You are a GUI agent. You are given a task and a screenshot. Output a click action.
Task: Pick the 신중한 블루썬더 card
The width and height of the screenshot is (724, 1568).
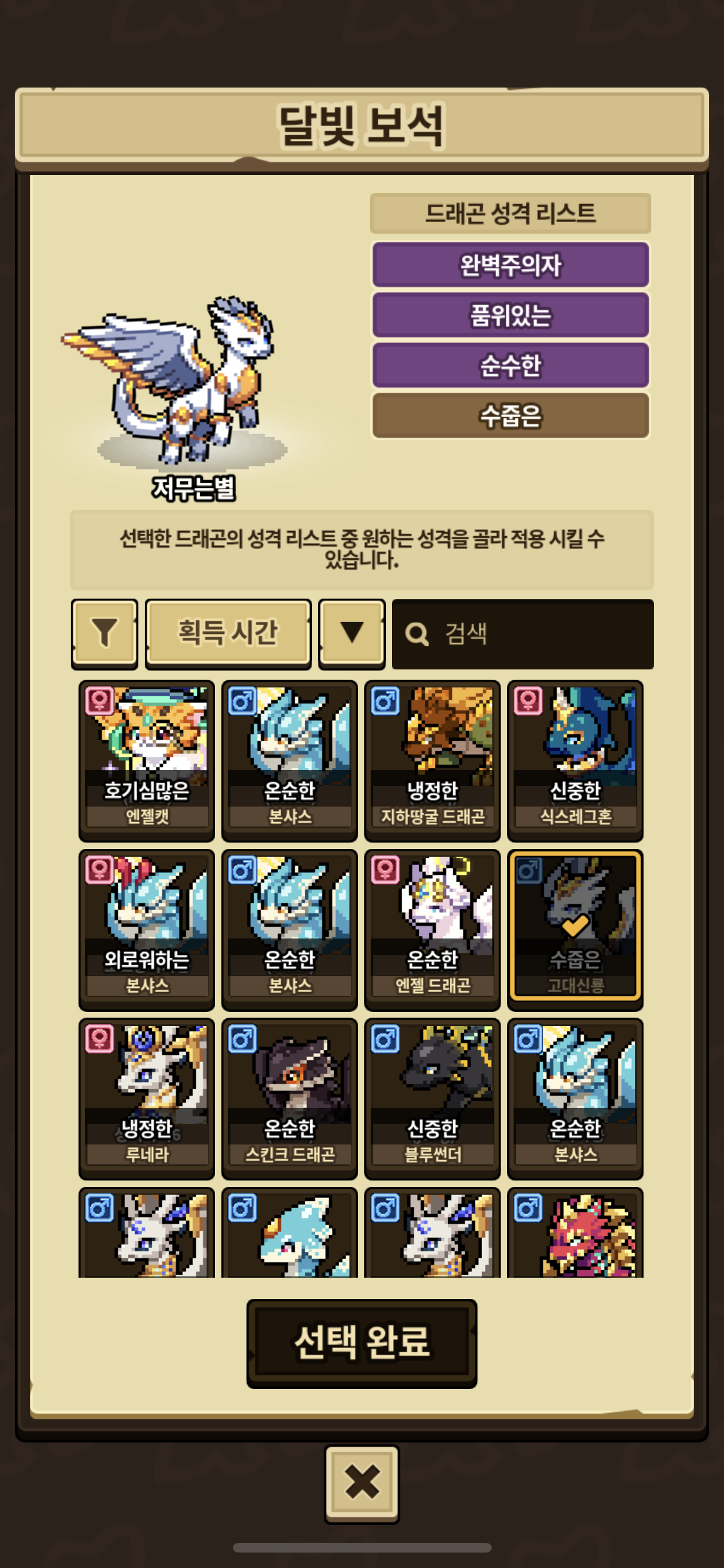pyautogui.click(x=432, y=1099)
